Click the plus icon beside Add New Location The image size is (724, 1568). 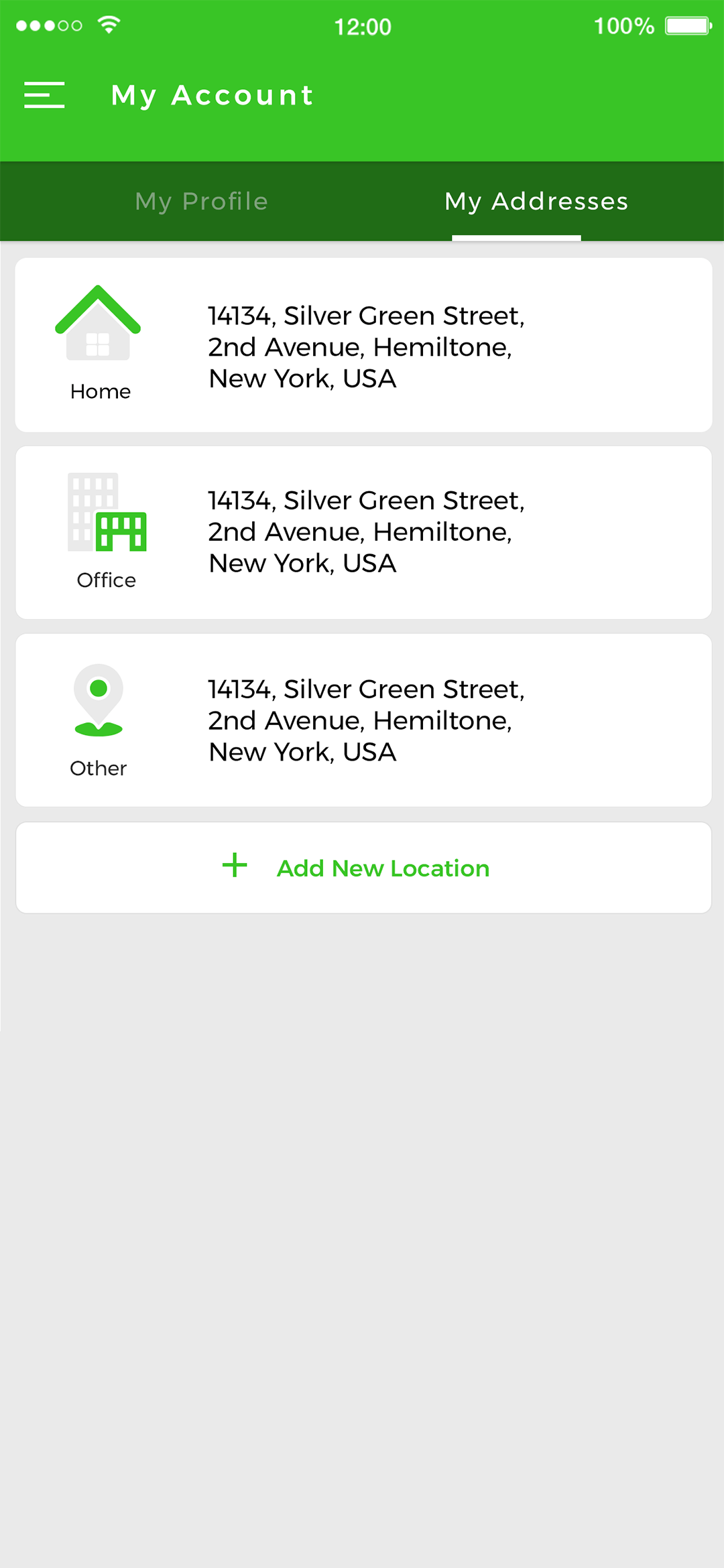click(x=234, y=866)
